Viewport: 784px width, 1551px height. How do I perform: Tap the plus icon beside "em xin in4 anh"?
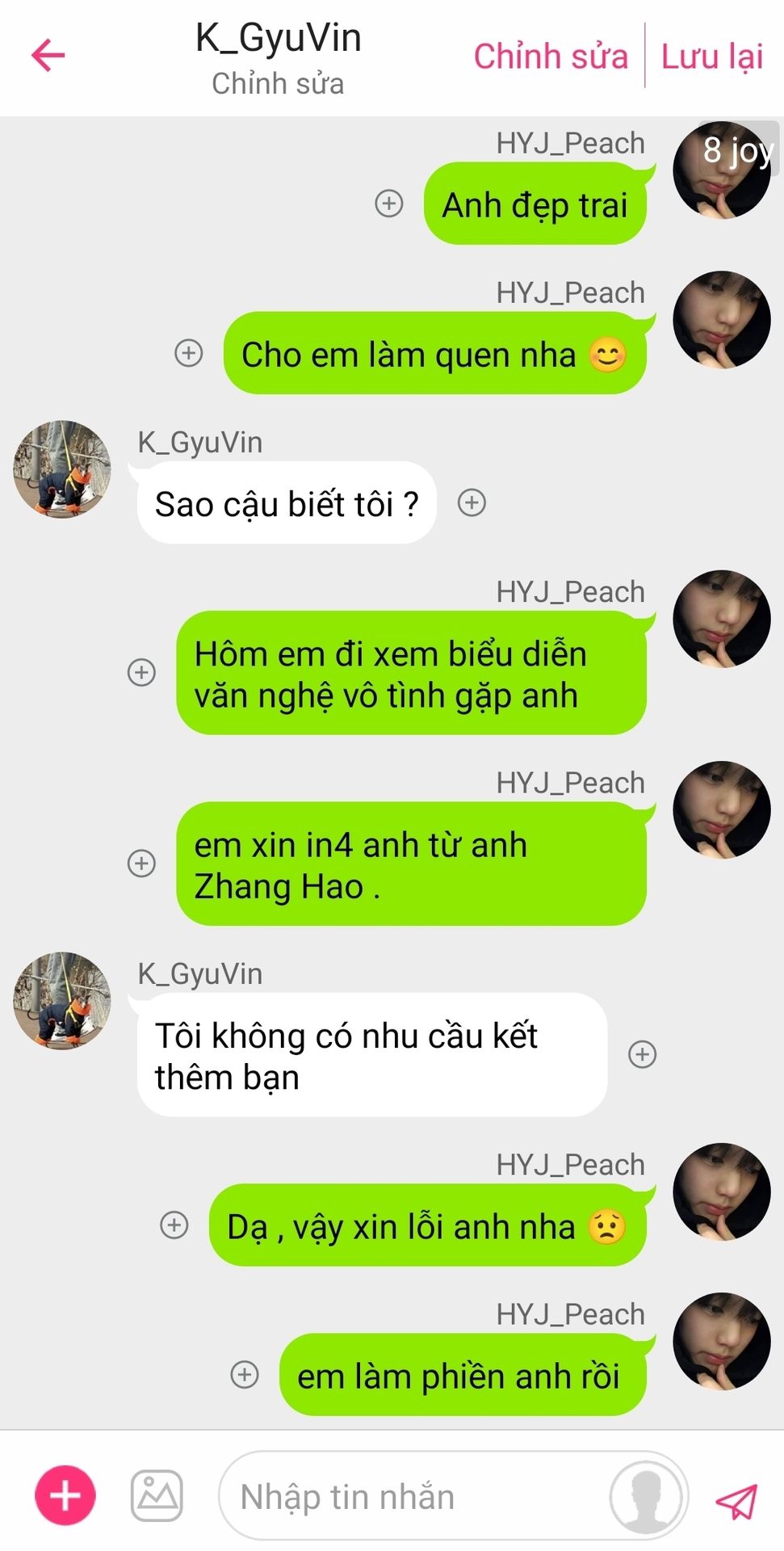point(142,863)
